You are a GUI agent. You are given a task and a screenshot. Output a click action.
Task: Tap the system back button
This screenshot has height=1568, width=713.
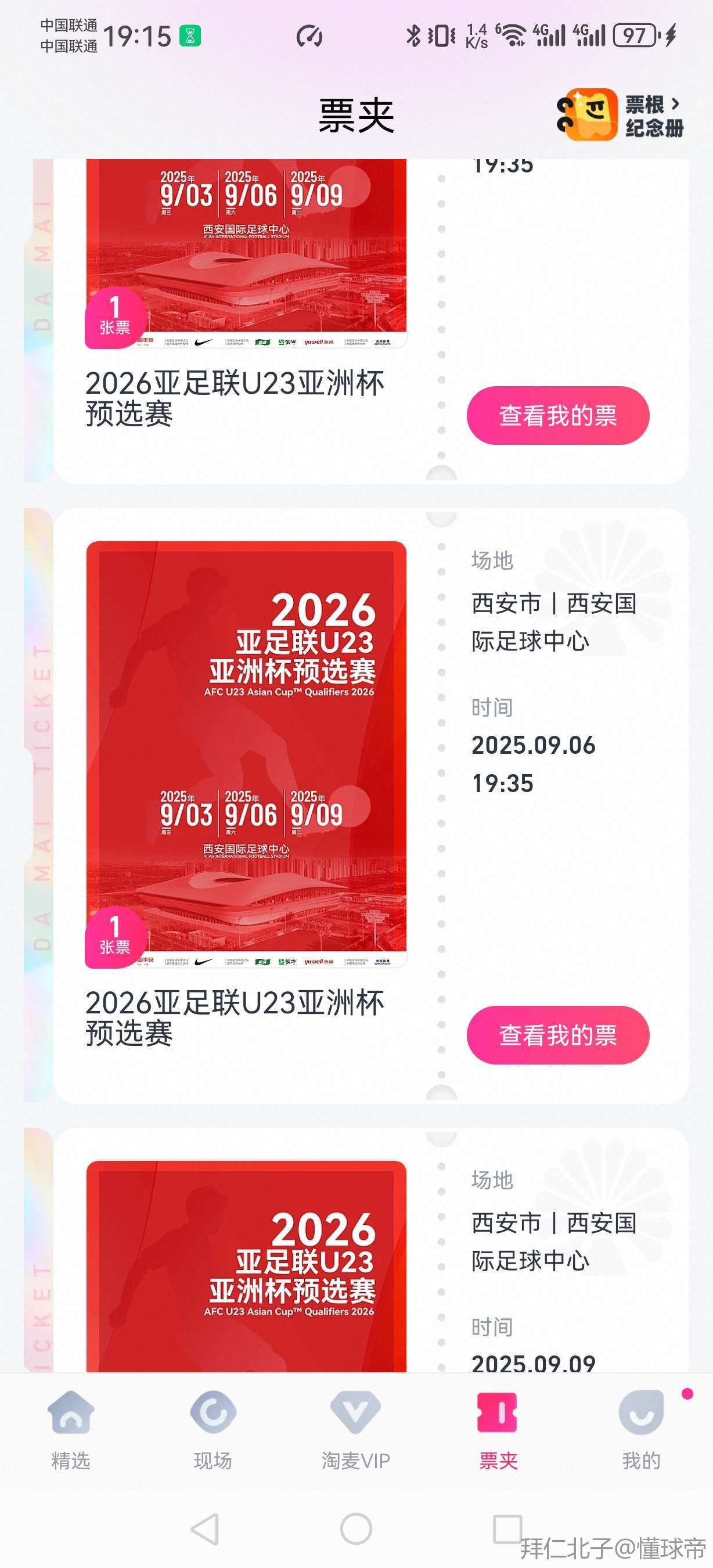(x=205, y=1529)
